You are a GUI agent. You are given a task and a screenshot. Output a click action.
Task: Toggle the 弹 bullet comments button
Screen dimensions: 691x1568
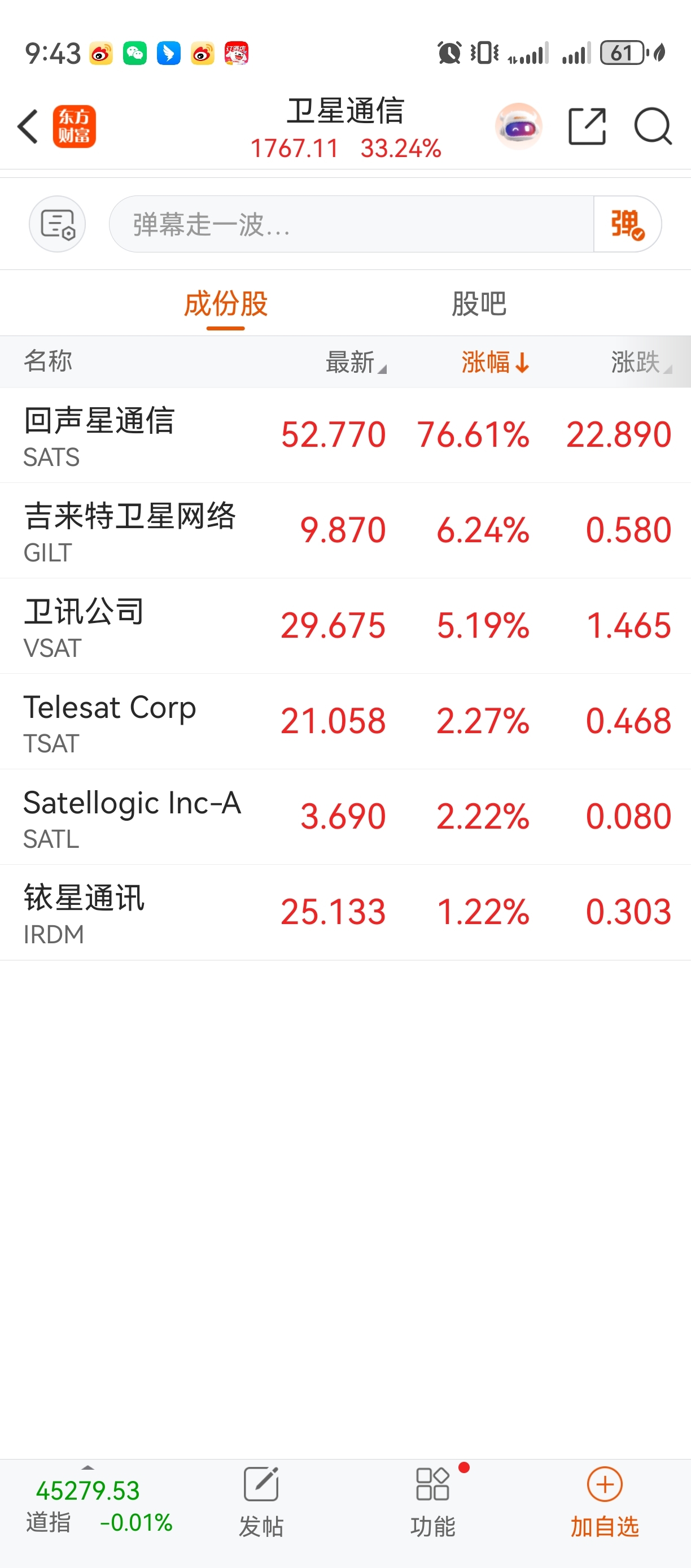click(627, 224)
